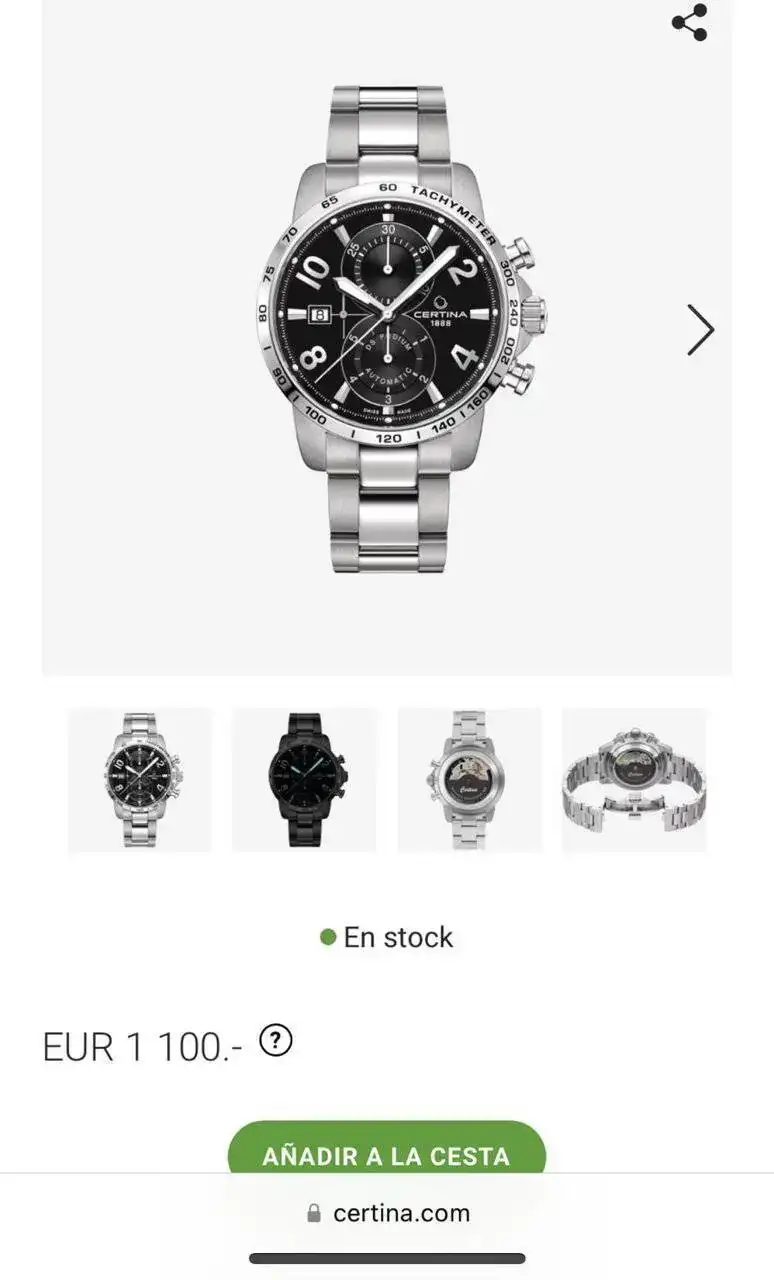
Task: Open the price info question mark
Action: [276, 1041]
